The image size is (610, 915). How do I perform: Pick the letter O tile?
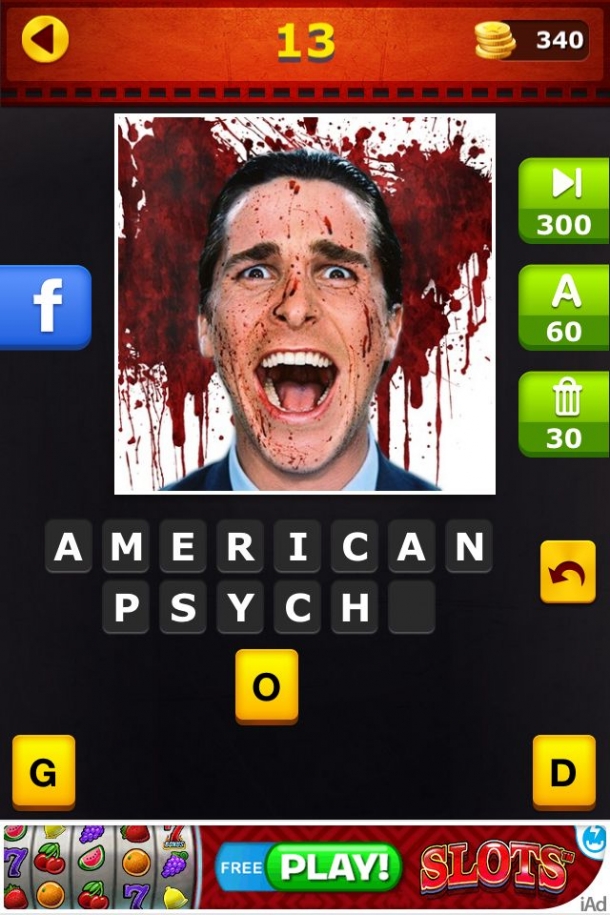(266, 686)
